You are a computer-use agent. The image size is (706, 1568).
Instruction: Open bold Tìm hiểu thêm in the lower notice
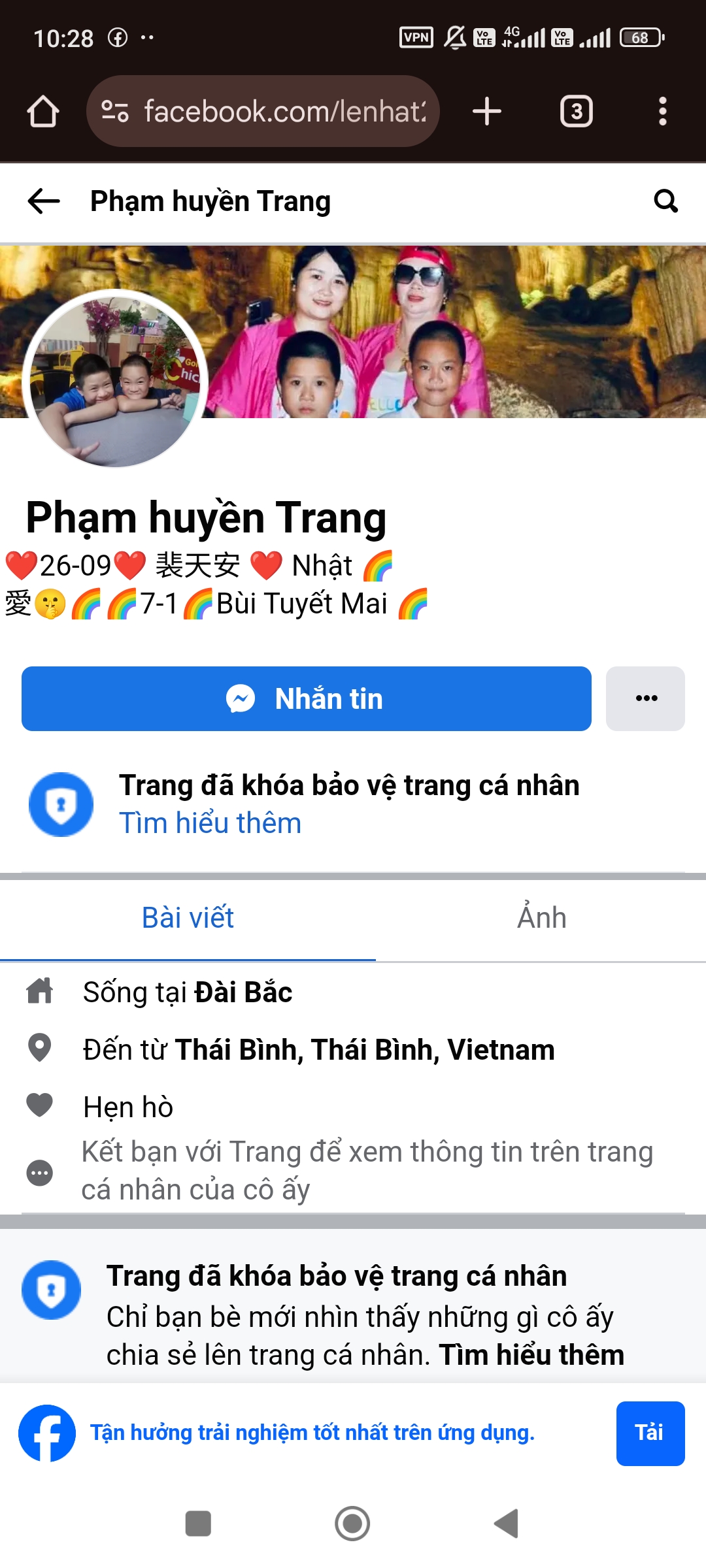pyautogui.click(x=531, y=1355)
